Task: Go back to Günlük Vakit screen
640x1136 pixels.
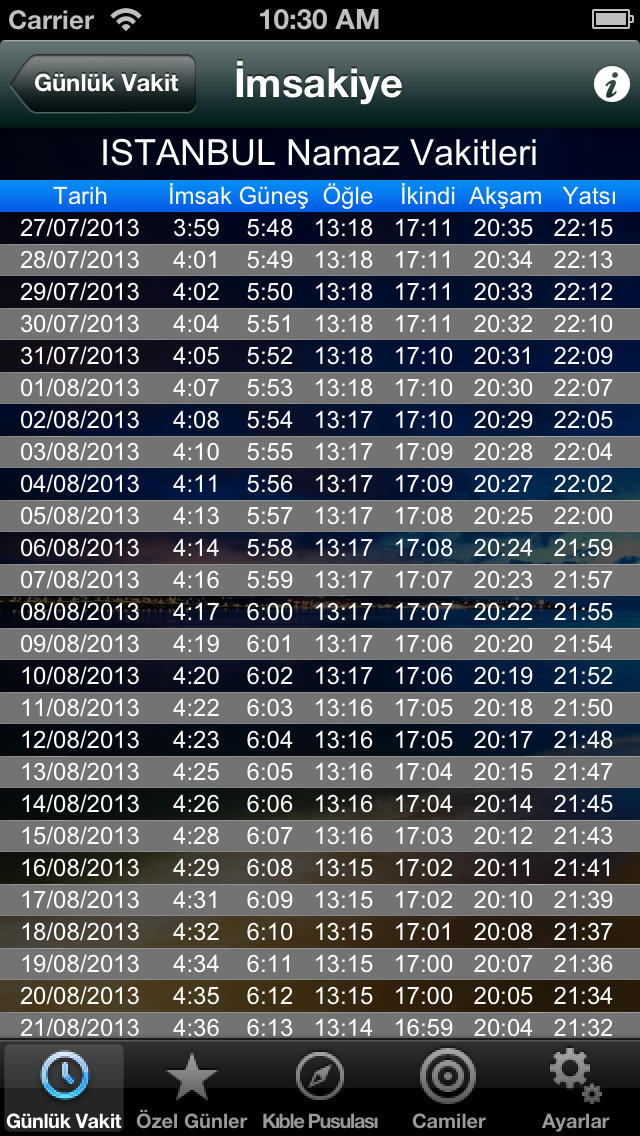Action: pyautogui.click(x=103, y=83)
